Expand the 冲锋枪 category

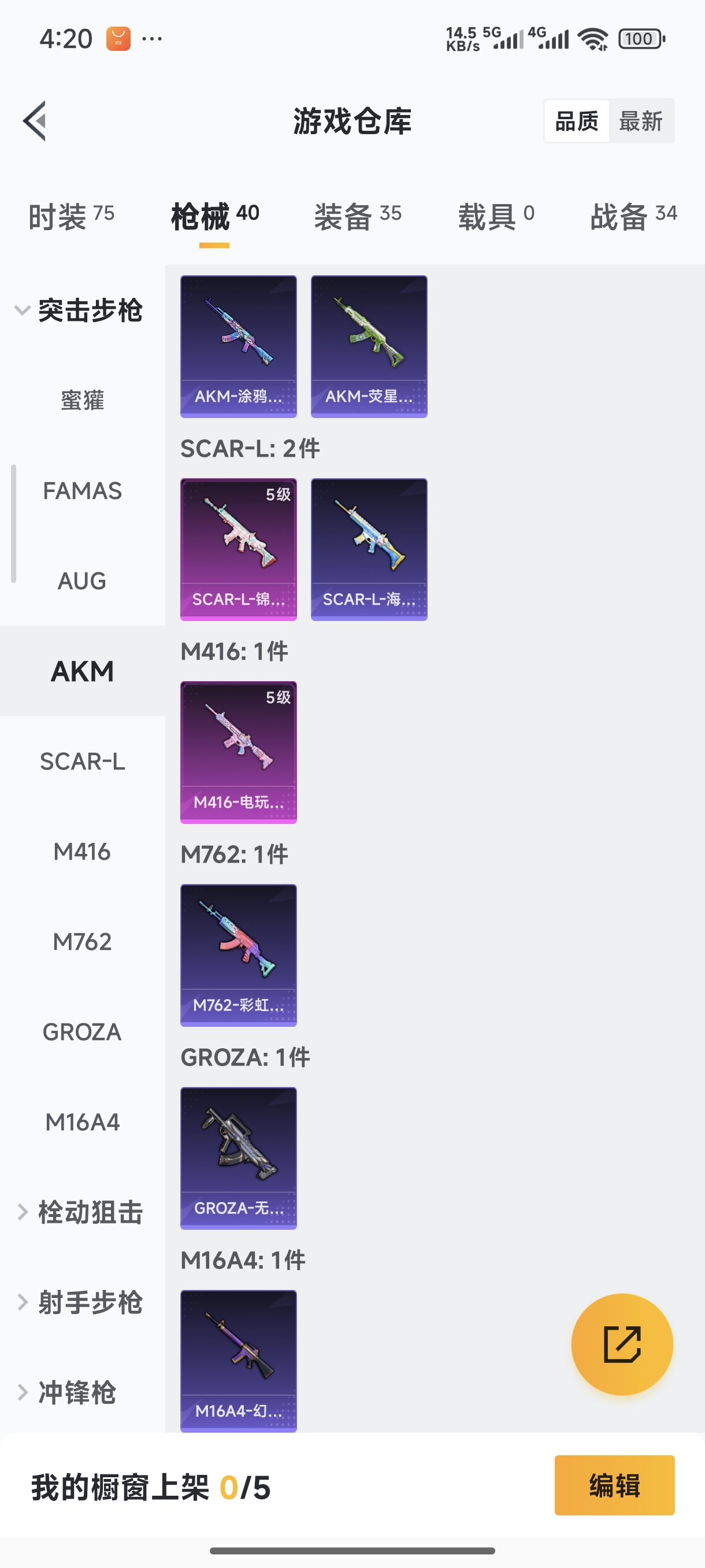coord(67,1392)
